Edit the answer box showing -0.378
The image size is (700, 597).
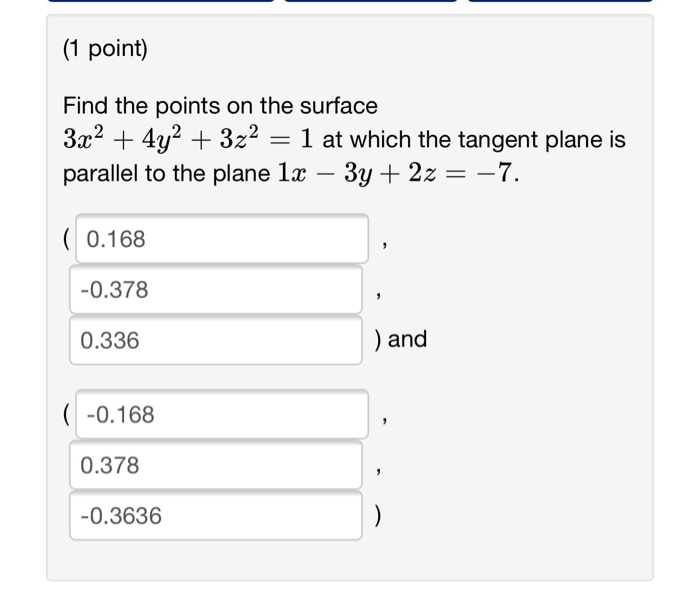(215, 290)
